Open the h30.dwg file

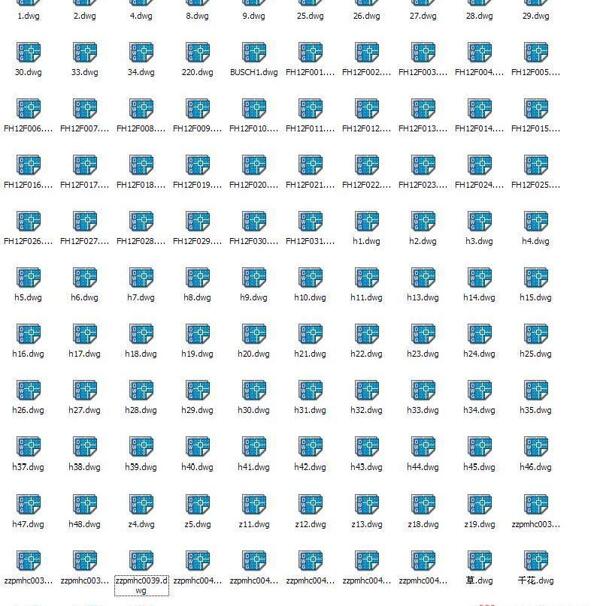pyautogui.click(x=254, y=392)
